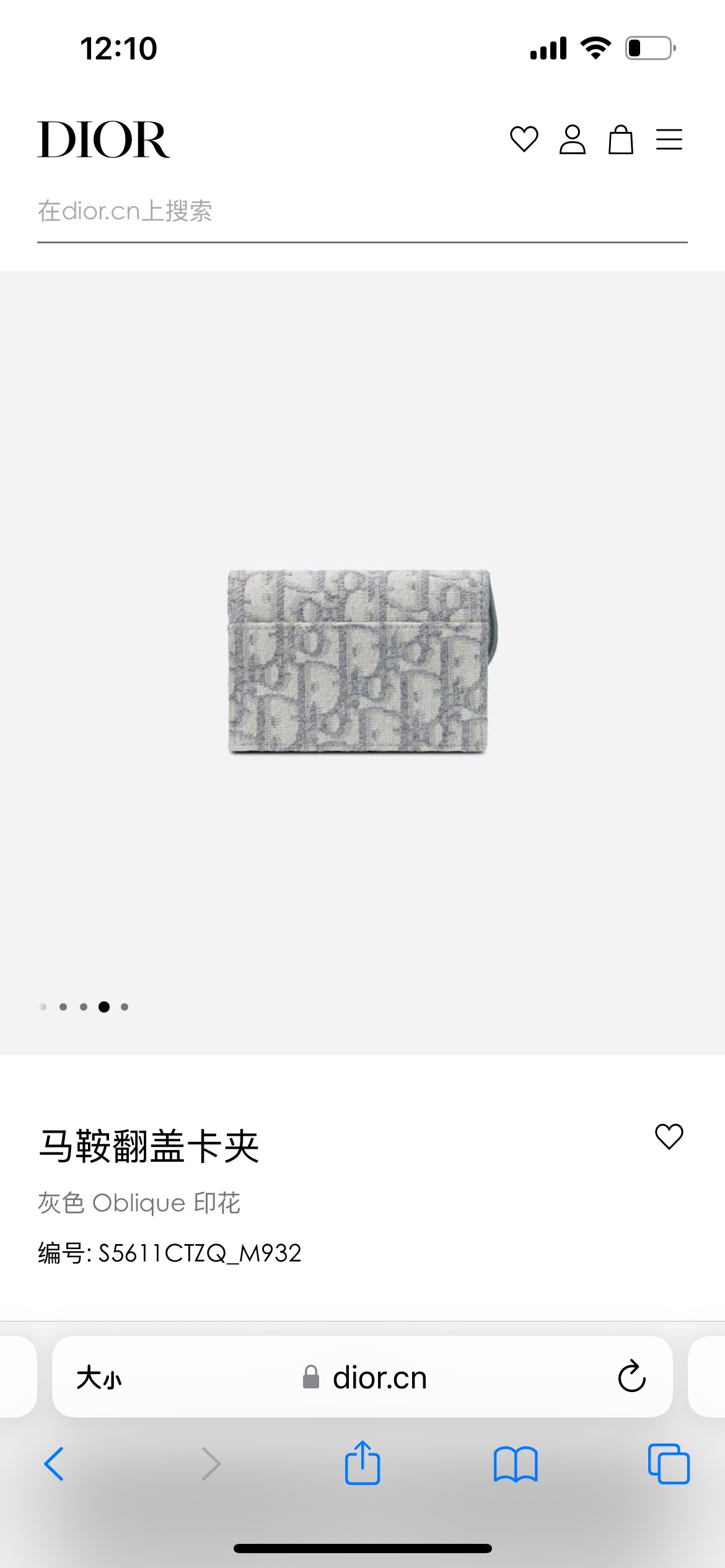This screenshot has width=725, height=1568.
Task: Open the hamburger menu
Action: point(669,139)
